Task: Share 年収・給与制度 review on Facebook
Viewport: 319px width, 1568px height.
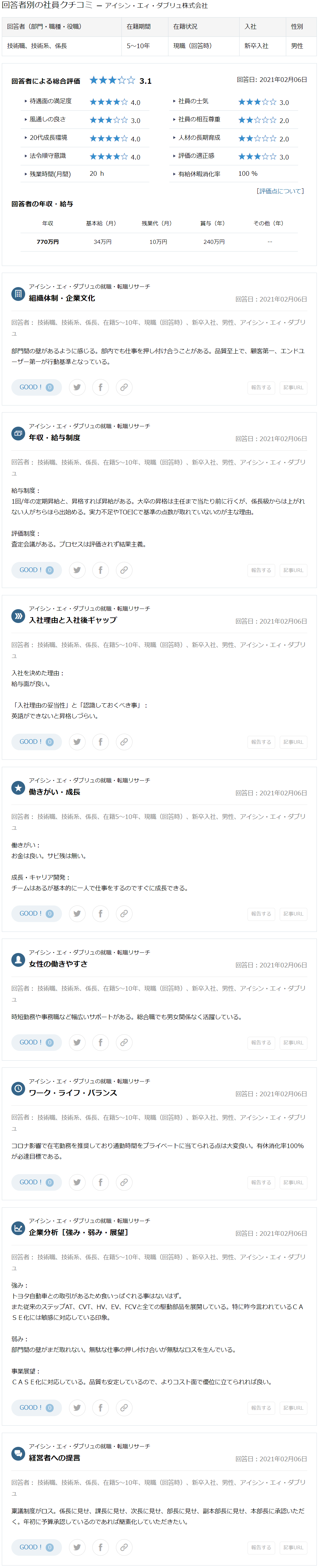Action: [x=100, y=570]
